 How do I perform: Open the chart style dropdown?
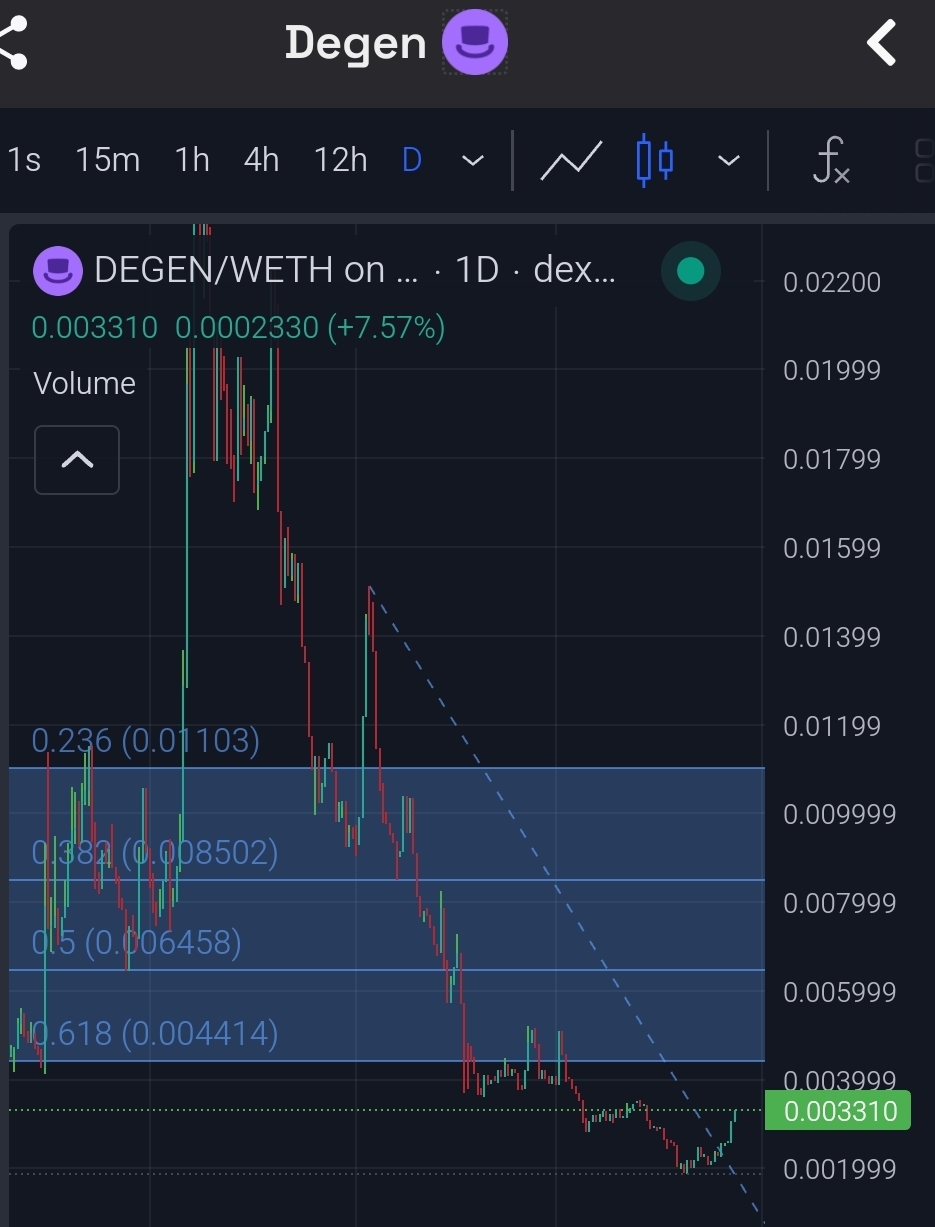coord(729,161)
